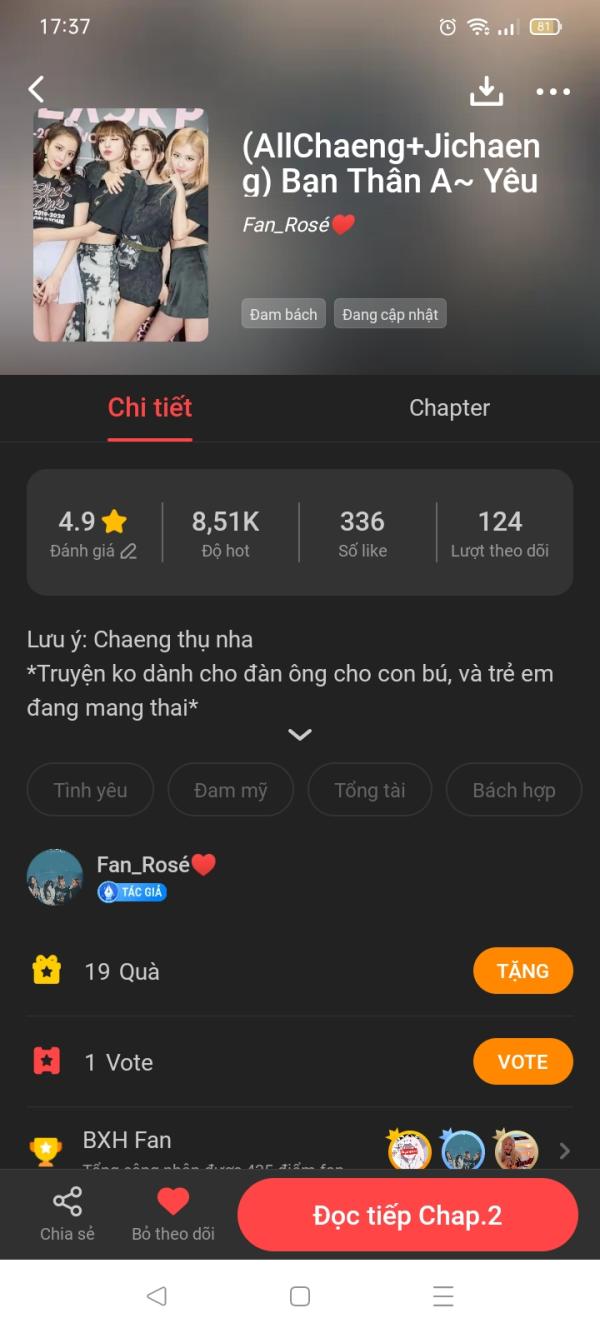
Task: Send a gift with the TẶNG button
Action: tap(522, 971)
